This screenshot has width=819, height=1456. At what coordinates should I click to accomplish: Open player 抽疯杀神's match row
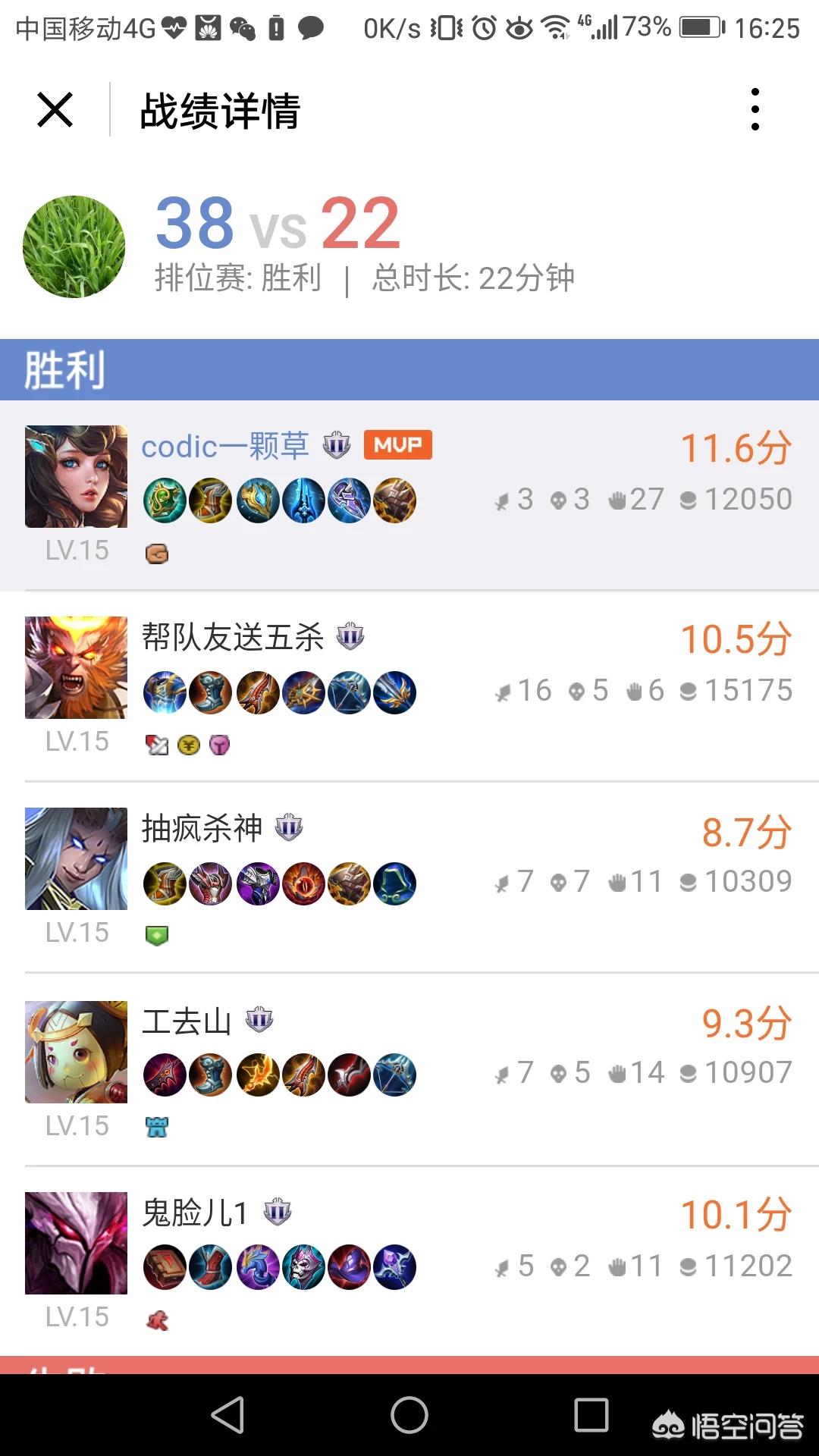(409, 878)
